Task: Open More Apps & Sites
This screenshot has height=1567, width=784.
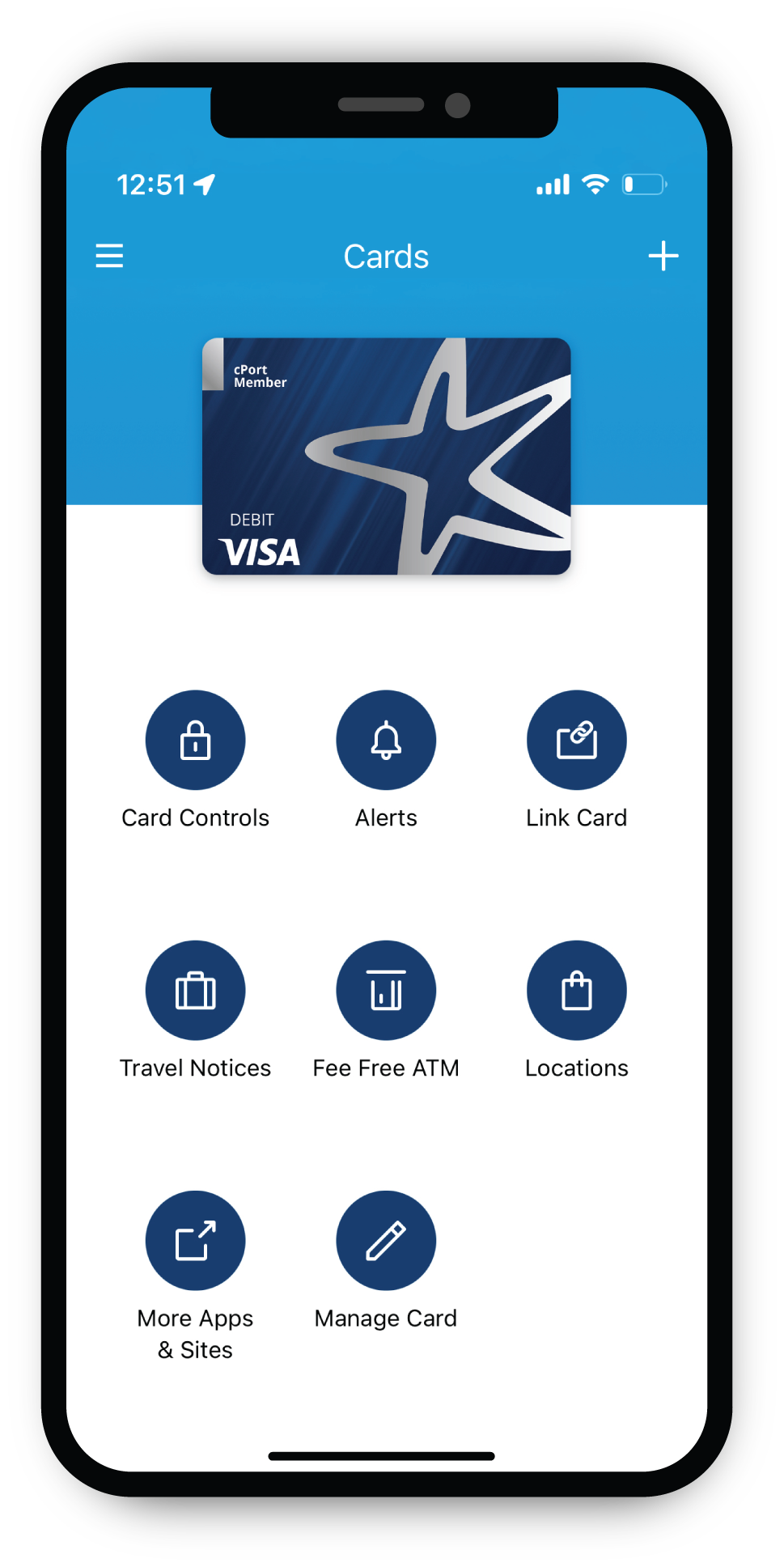Action: [195, 1240]
